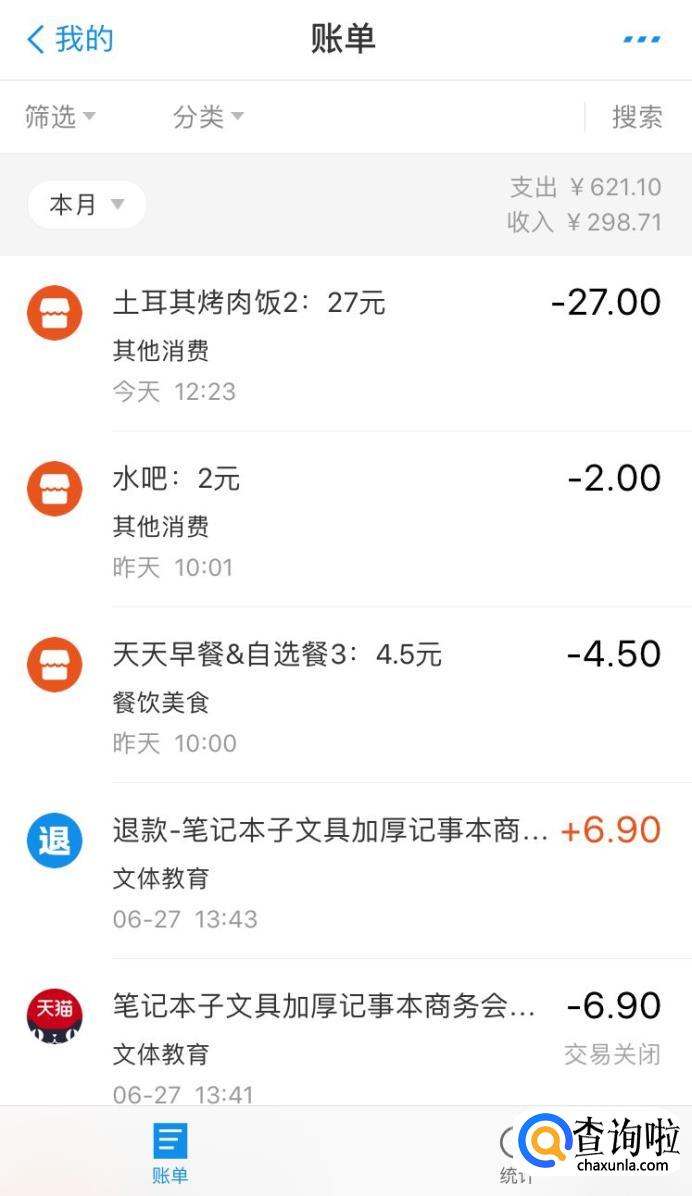Tap 搜索 to search bills
The image size is (692, 1196).
coord(637,117)
